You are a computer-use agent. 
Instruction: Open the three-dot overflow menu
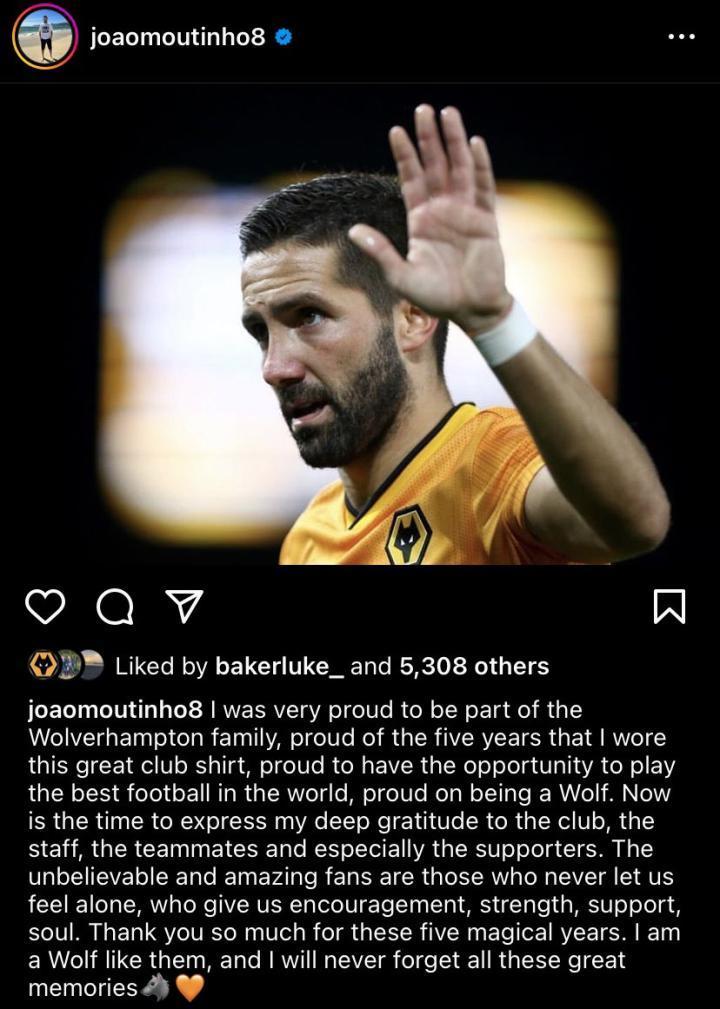pyautogui.click(x=680, y=36)
